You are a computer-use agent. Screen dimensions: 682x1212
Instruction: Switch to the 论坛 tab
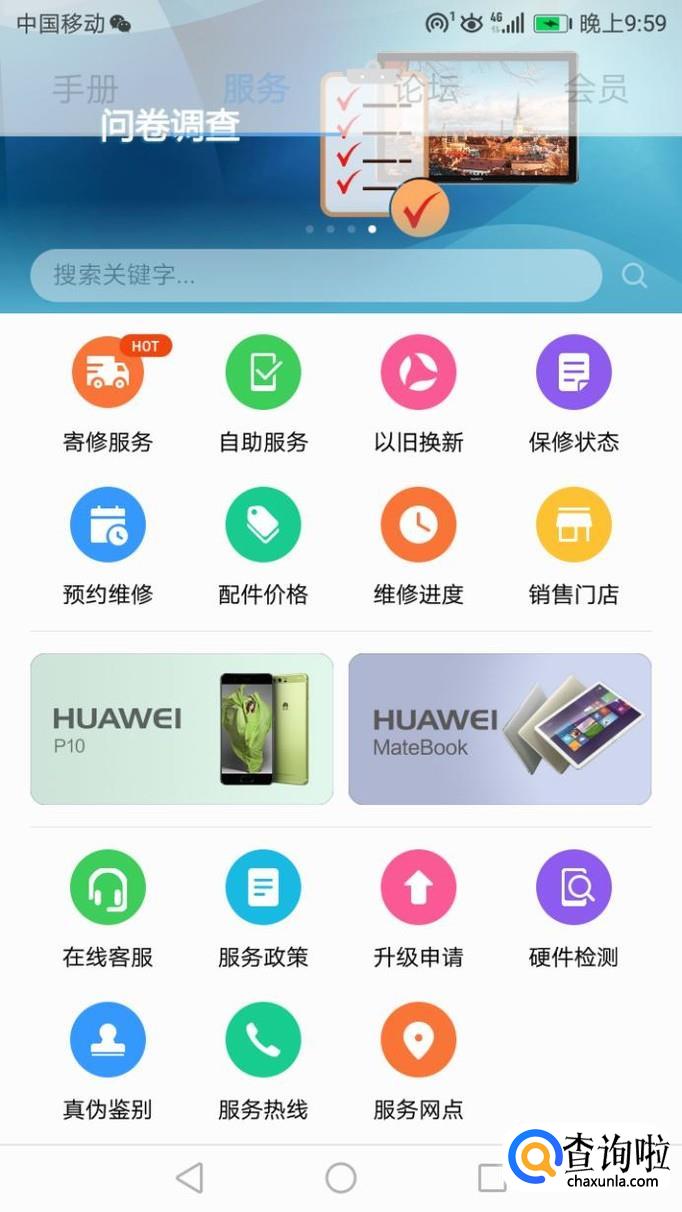tap(426, 89)
